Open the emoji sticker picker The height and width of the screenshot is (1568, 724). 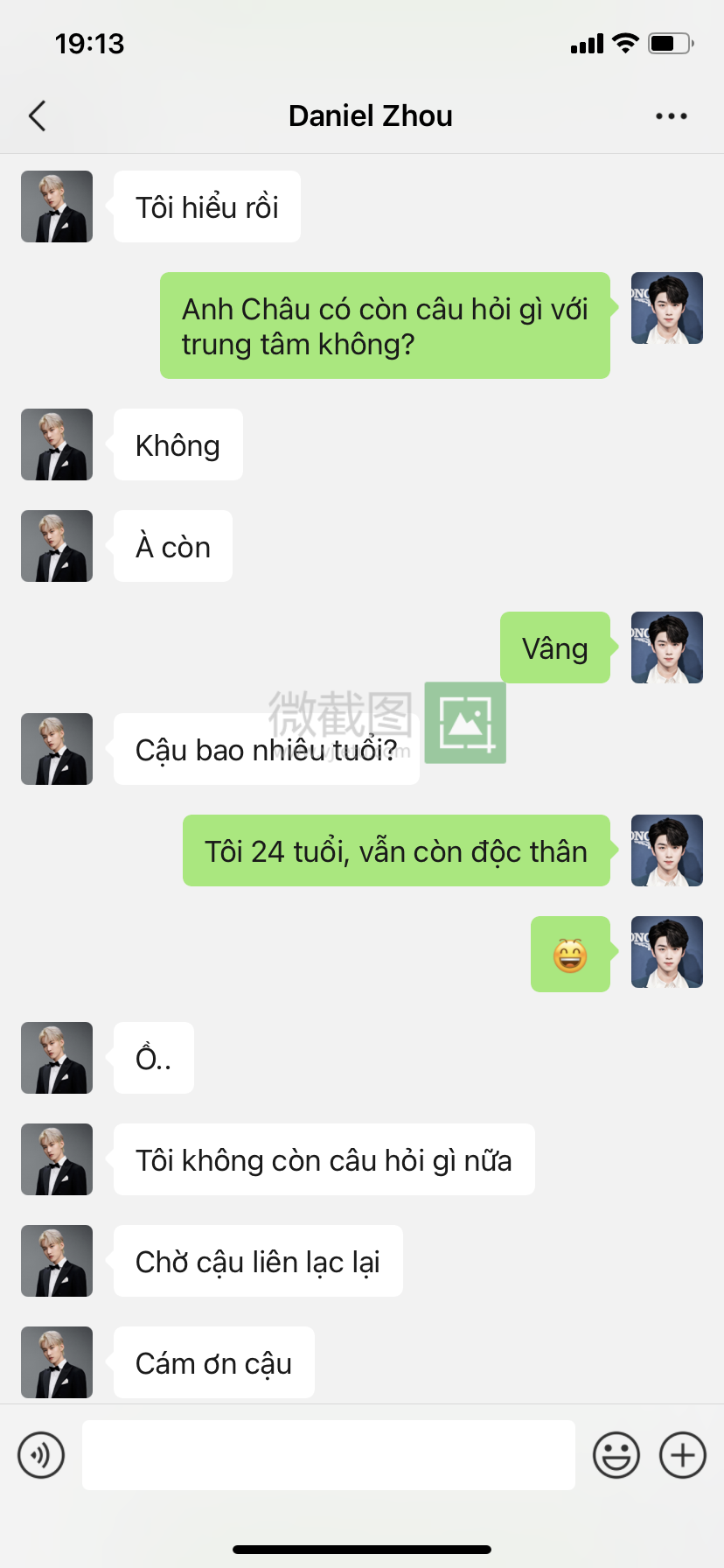(x=616, y=1455)
